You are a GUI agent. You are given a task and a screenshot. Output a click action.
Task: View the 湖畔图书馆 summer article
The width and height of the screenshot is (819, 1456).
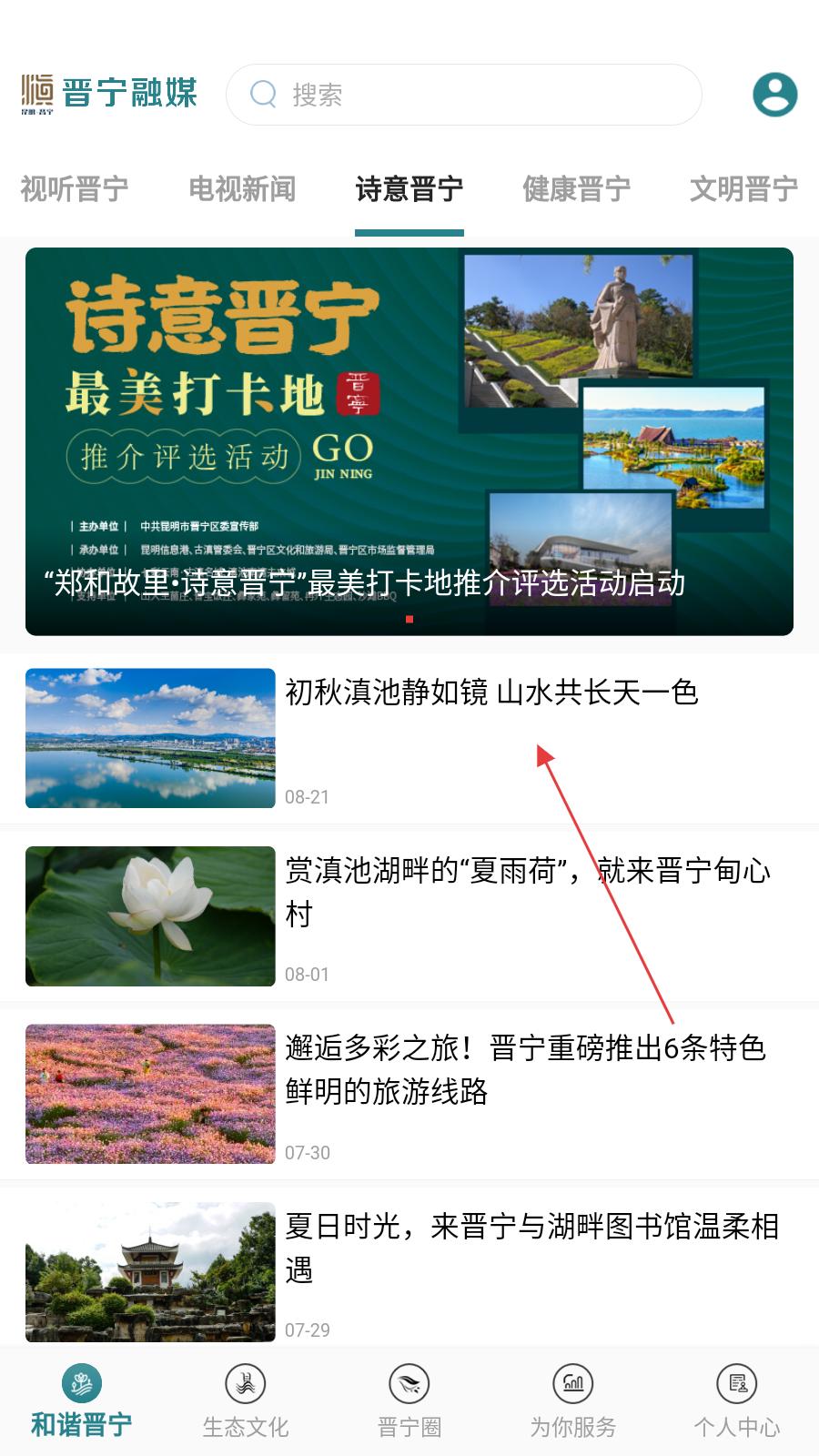click(x=531, y=1247)
